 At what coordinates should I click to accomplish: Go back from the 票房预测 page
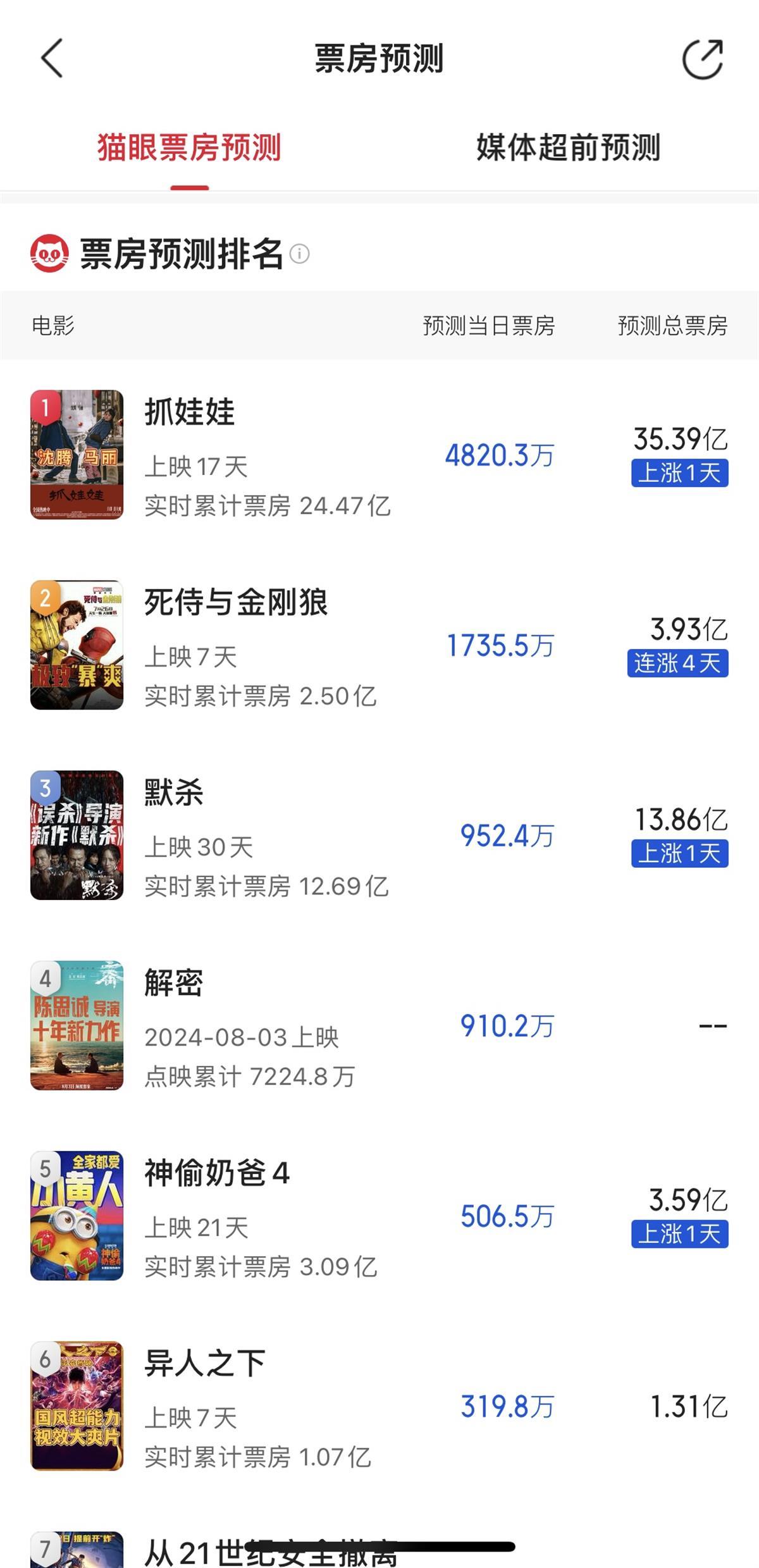(52, 58)
